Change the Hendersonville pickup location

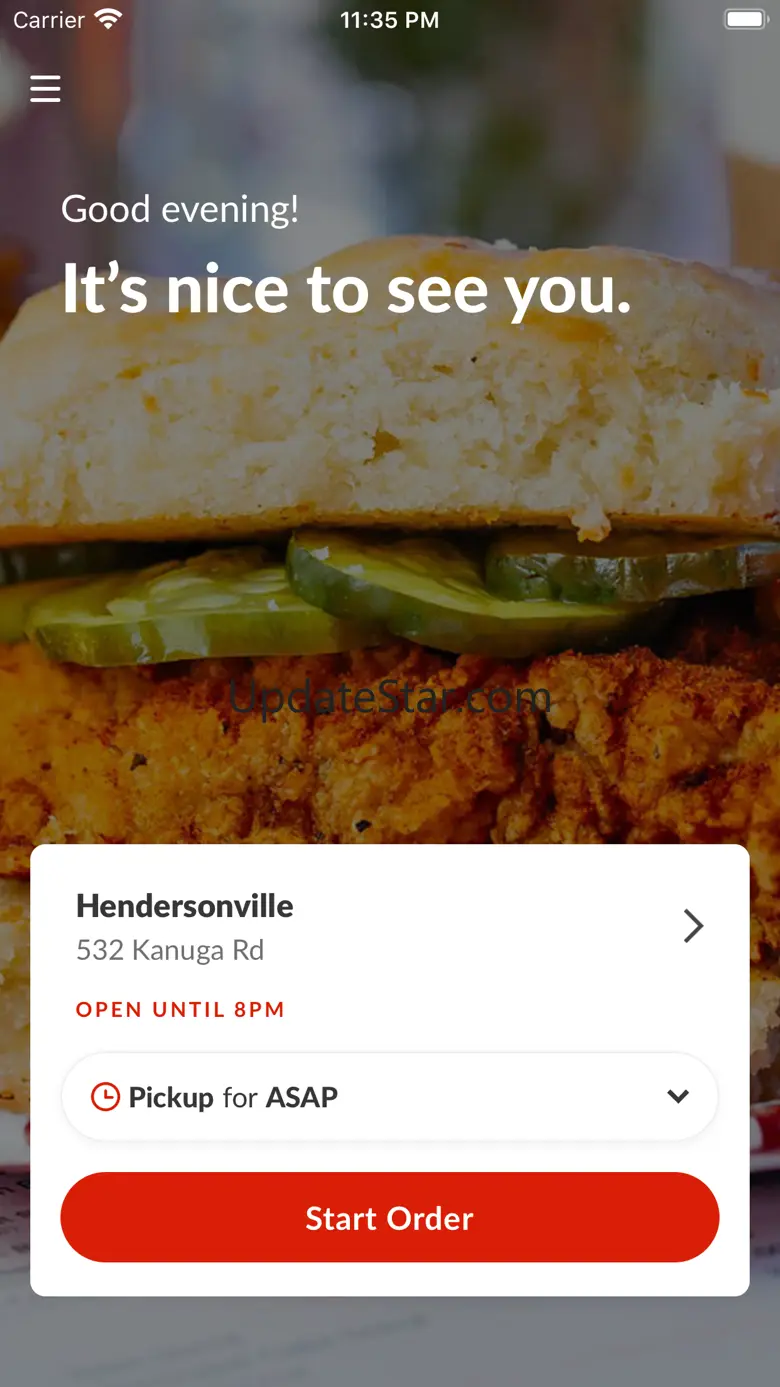692,927
